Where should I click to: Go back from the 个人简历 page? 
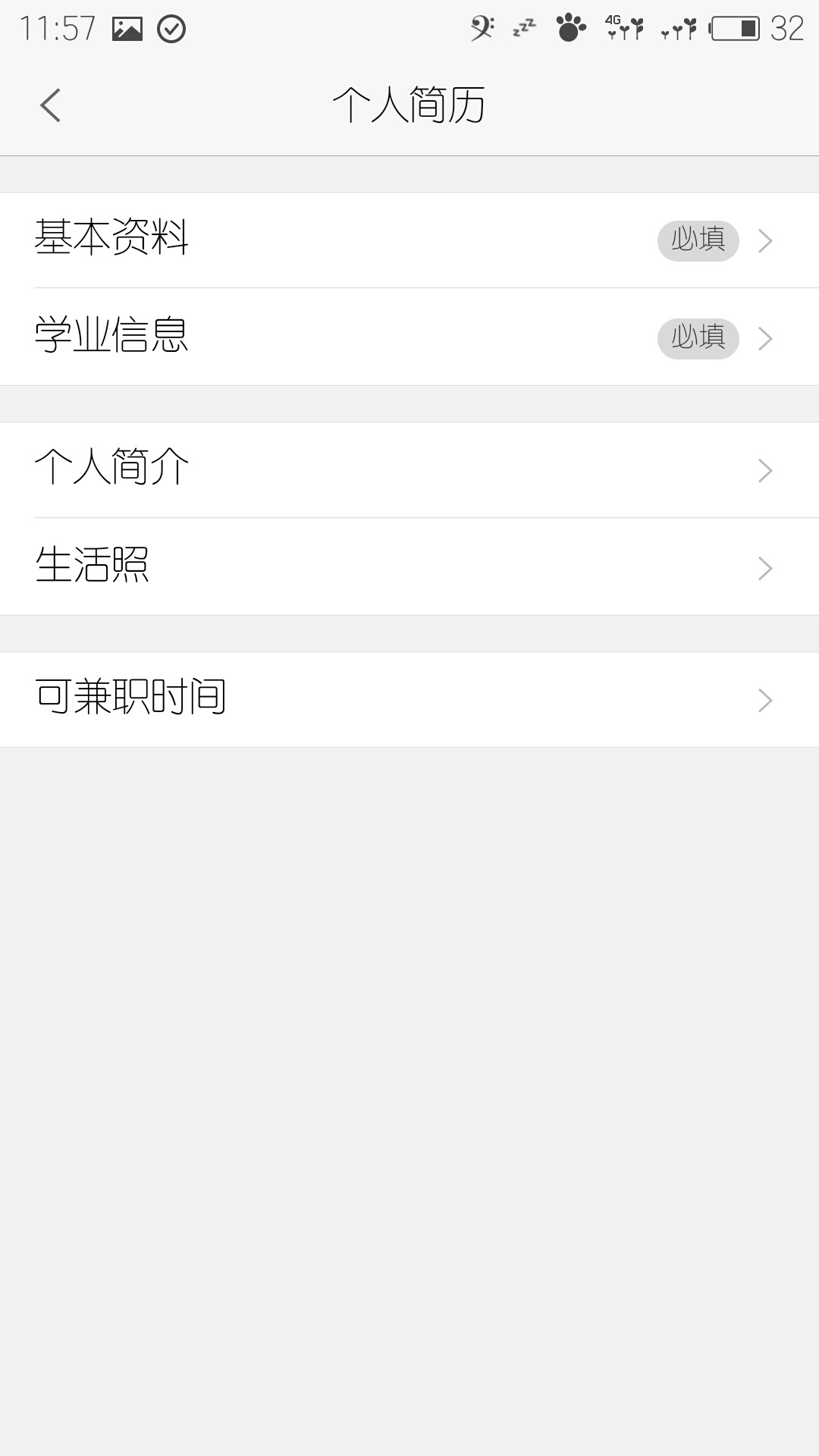coord(51,105)
